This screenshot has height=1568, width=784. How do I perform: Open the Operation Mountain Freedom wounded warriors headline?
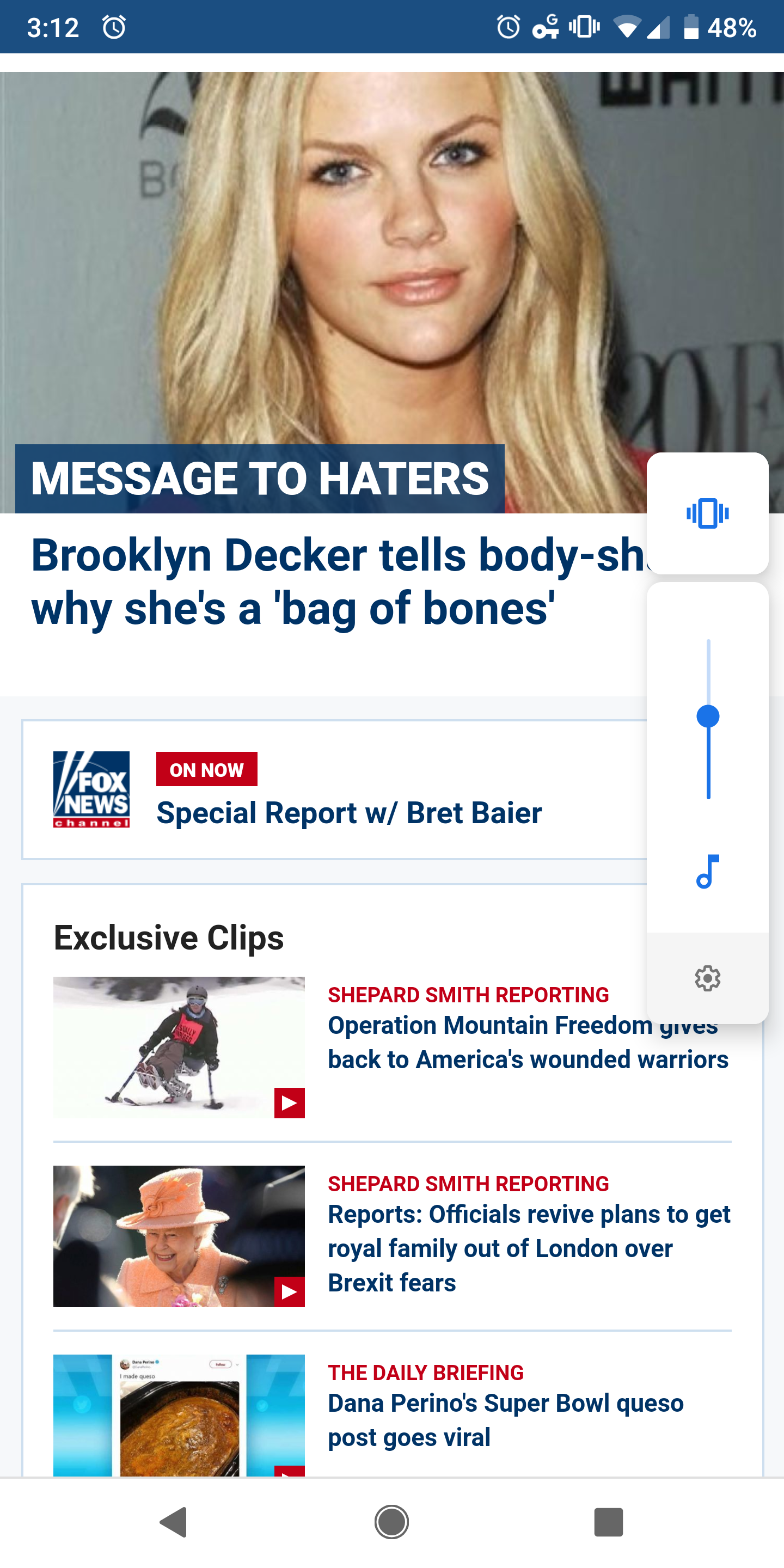(528, 1042)
